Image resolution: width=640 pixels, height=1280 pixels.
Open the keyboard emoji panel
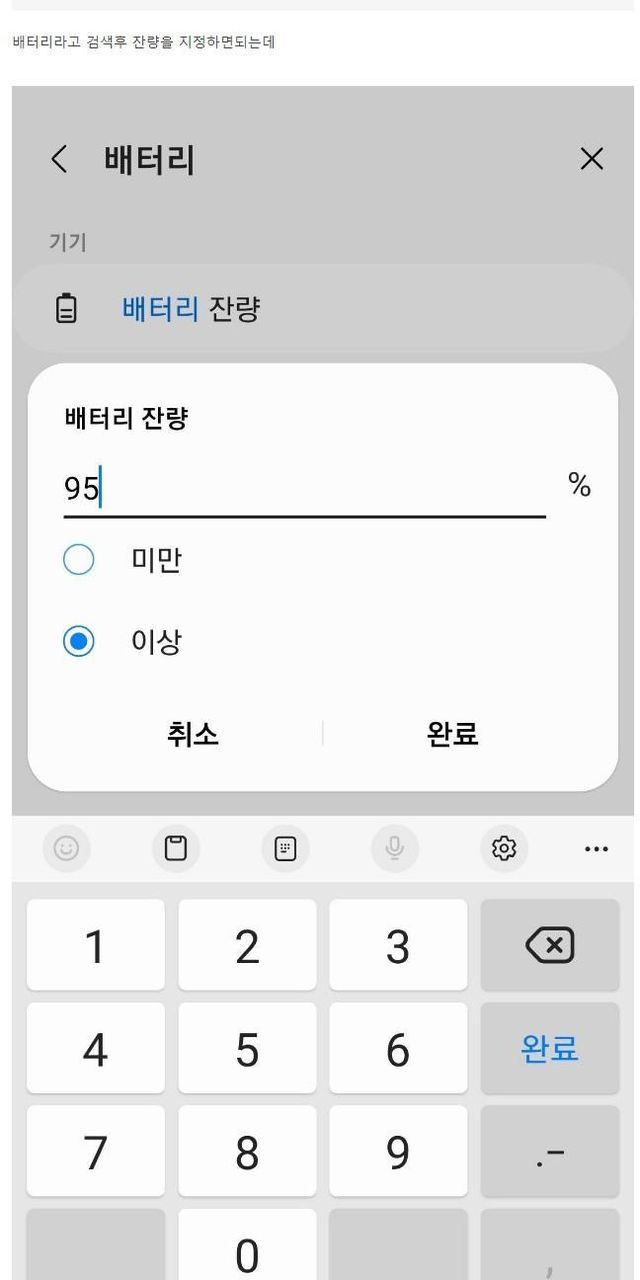point(67,849)
